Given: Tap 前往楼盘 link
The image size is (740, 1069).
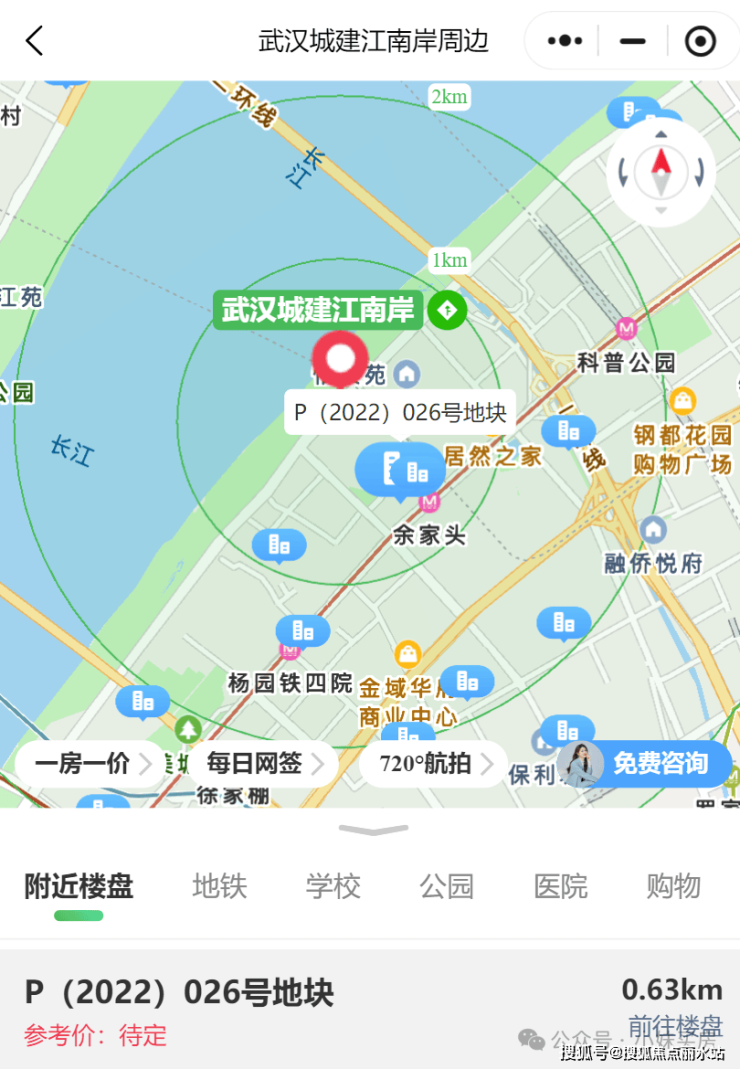Looking at the screenshot, I should click(x=675, y=1026).
